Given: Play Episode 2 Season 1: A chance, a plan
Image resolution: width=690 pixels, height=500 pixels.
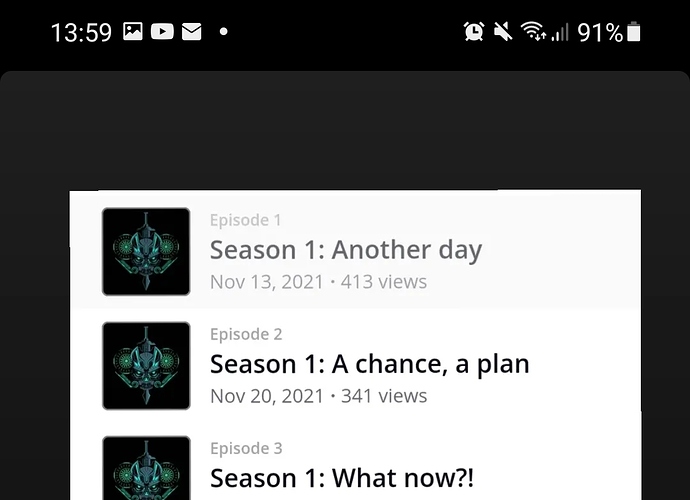Looking at the screenshot, I should (x=369, y=364).
